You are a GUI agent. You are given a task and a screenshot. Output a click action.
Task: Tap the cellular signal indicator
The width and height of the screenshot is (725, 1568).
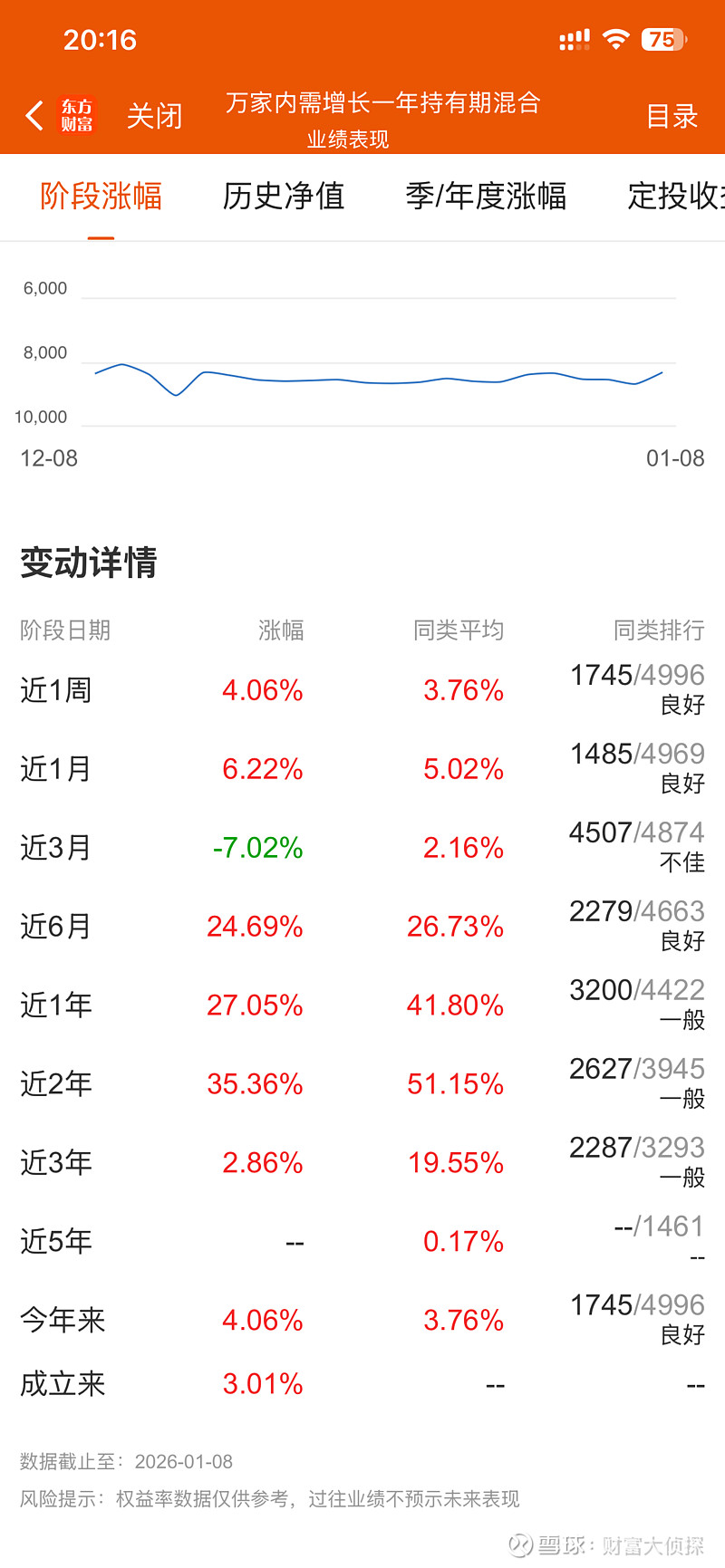click(574, 38)
